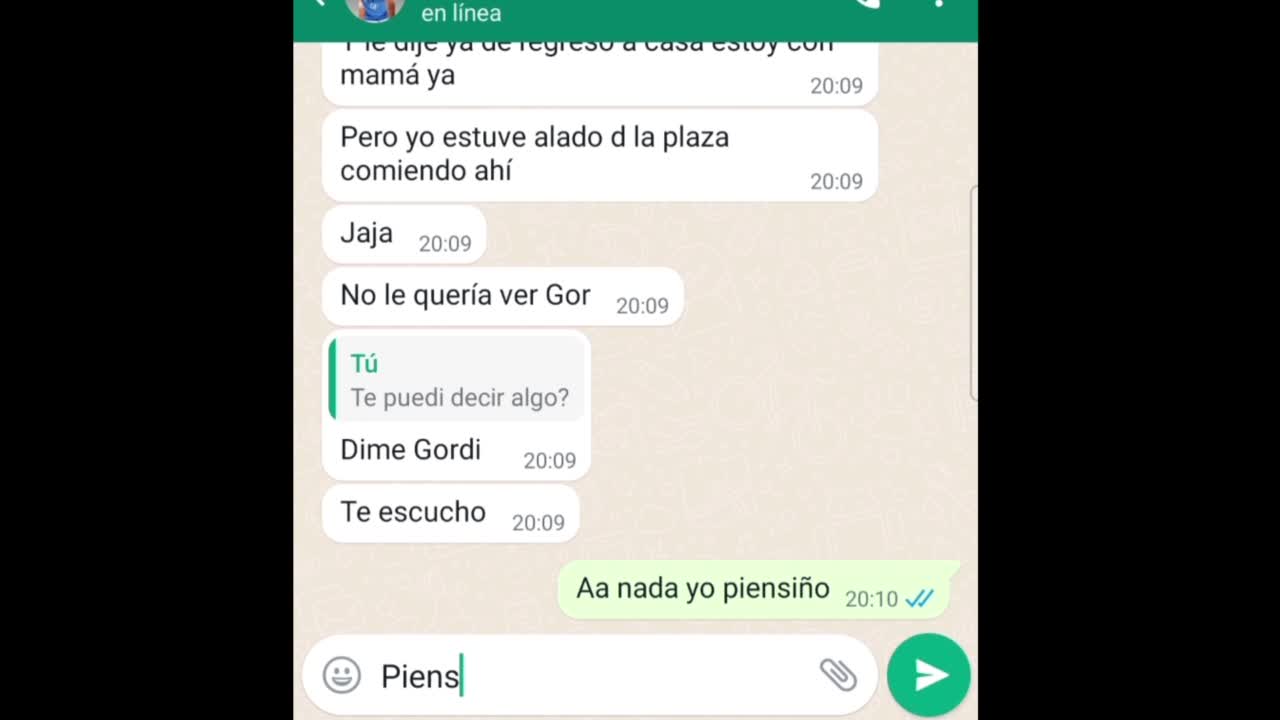The height and width of the screenshot is (720, 1280).
Task: Open contact info from the profile picture
Action: click(374, 8)
